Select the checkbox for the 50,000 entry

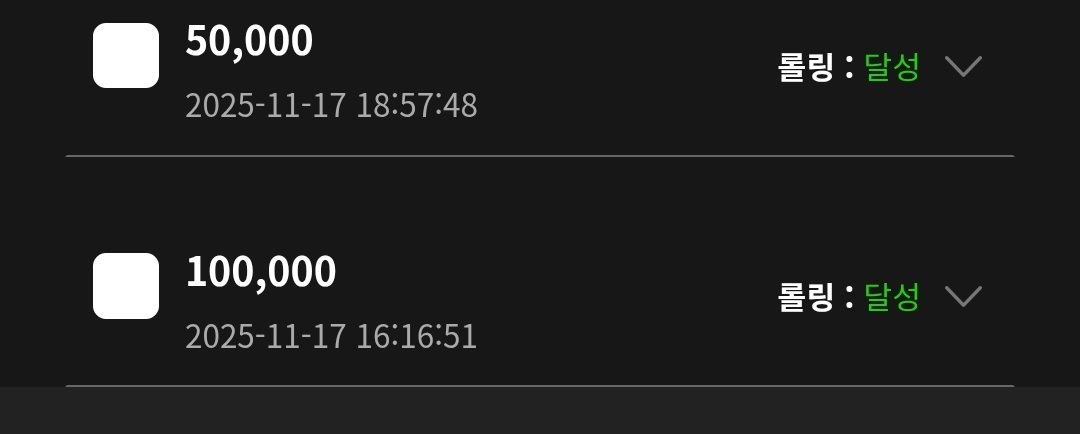[126, 56]
